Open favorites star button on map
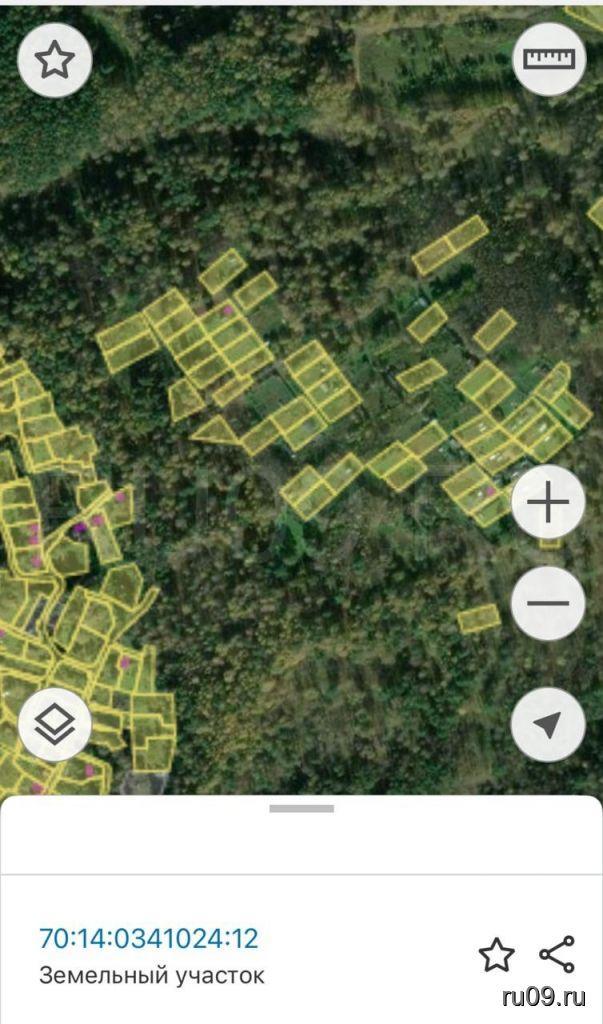 tap(55, 60)
